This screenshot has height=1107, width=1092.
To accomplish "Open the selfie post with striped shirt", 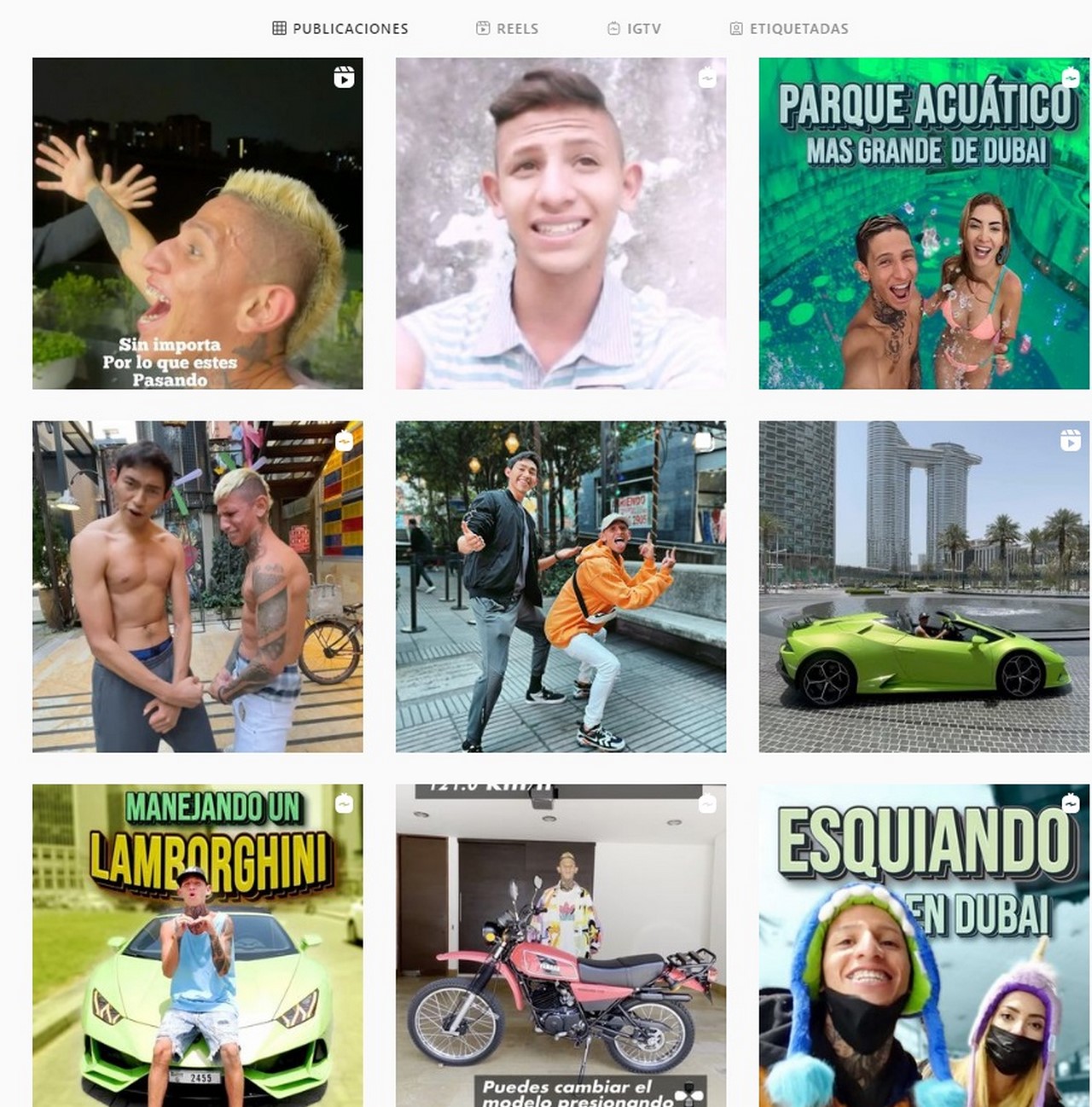I will [x=561, y=223].
